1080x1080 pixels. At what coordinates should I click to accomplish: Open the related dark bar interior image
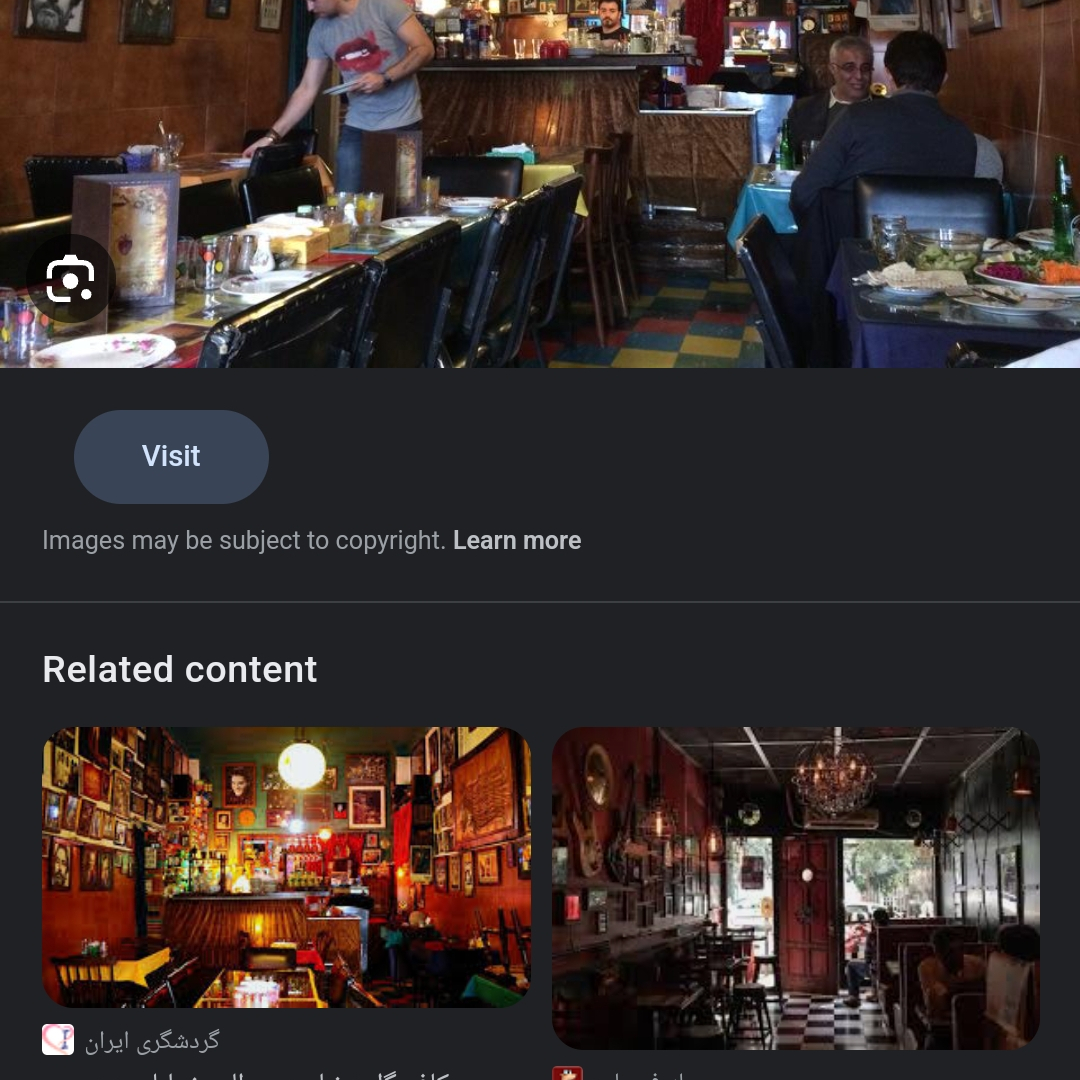click(795, 886)
